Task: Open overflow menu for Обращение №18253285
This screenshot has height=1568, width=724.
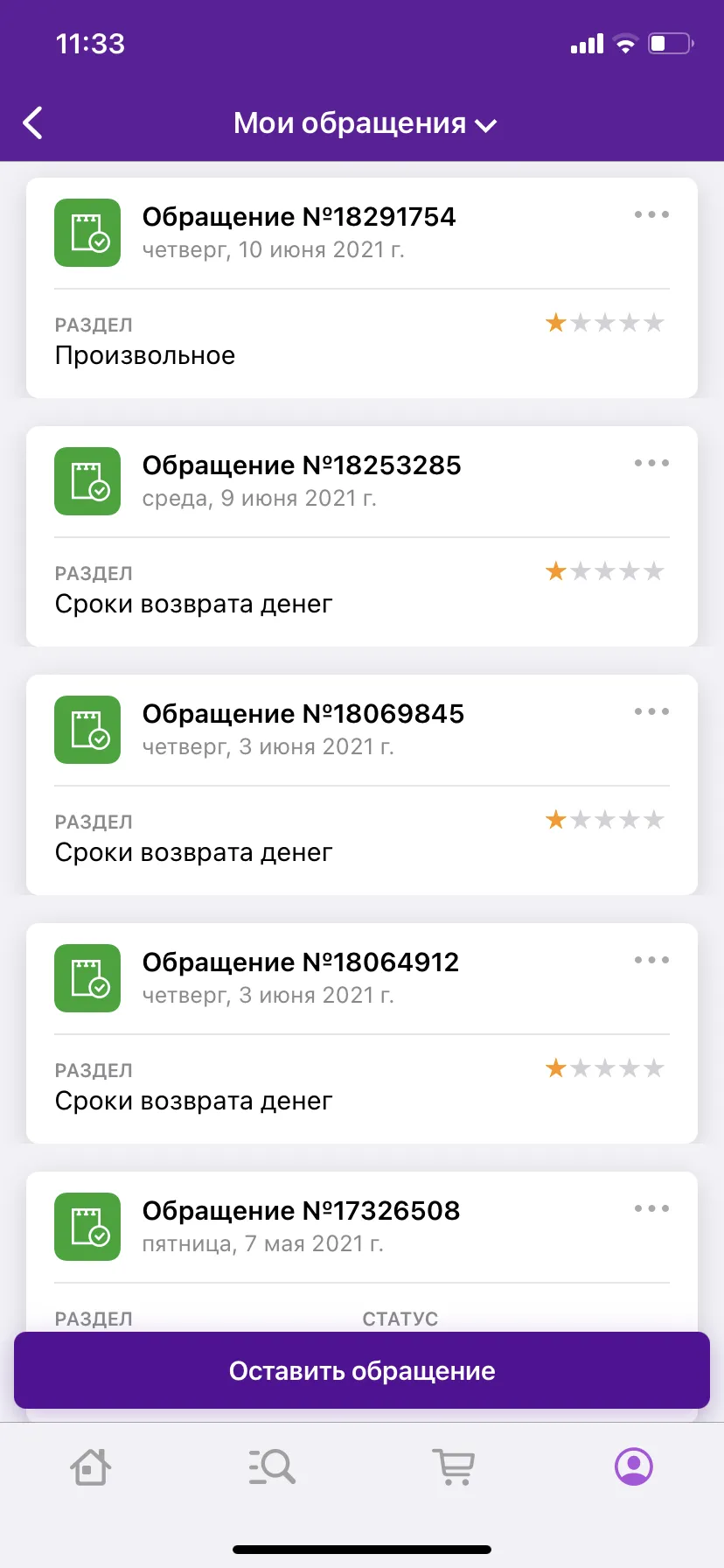Action: click(x=651, y=463)
